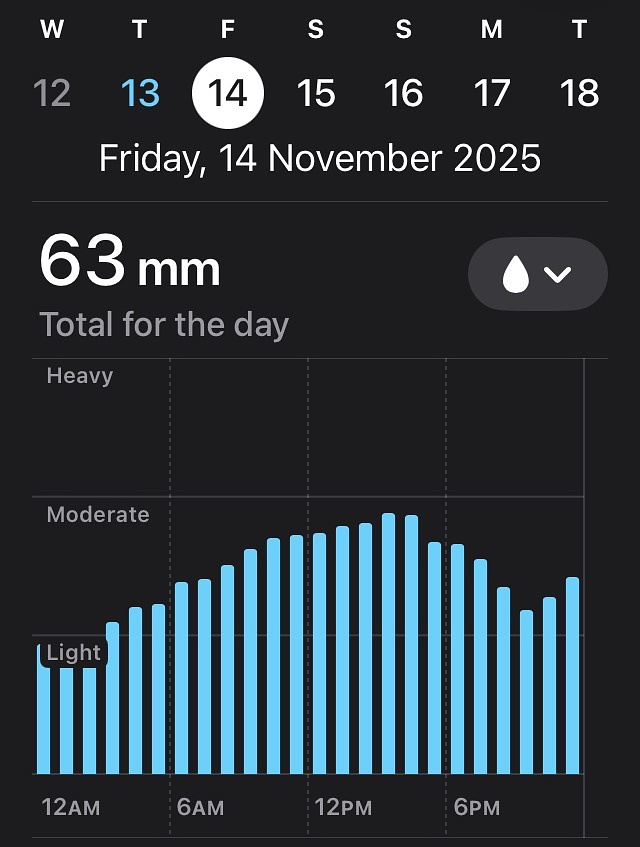Show Tuesday the 18th forecast

580,93
